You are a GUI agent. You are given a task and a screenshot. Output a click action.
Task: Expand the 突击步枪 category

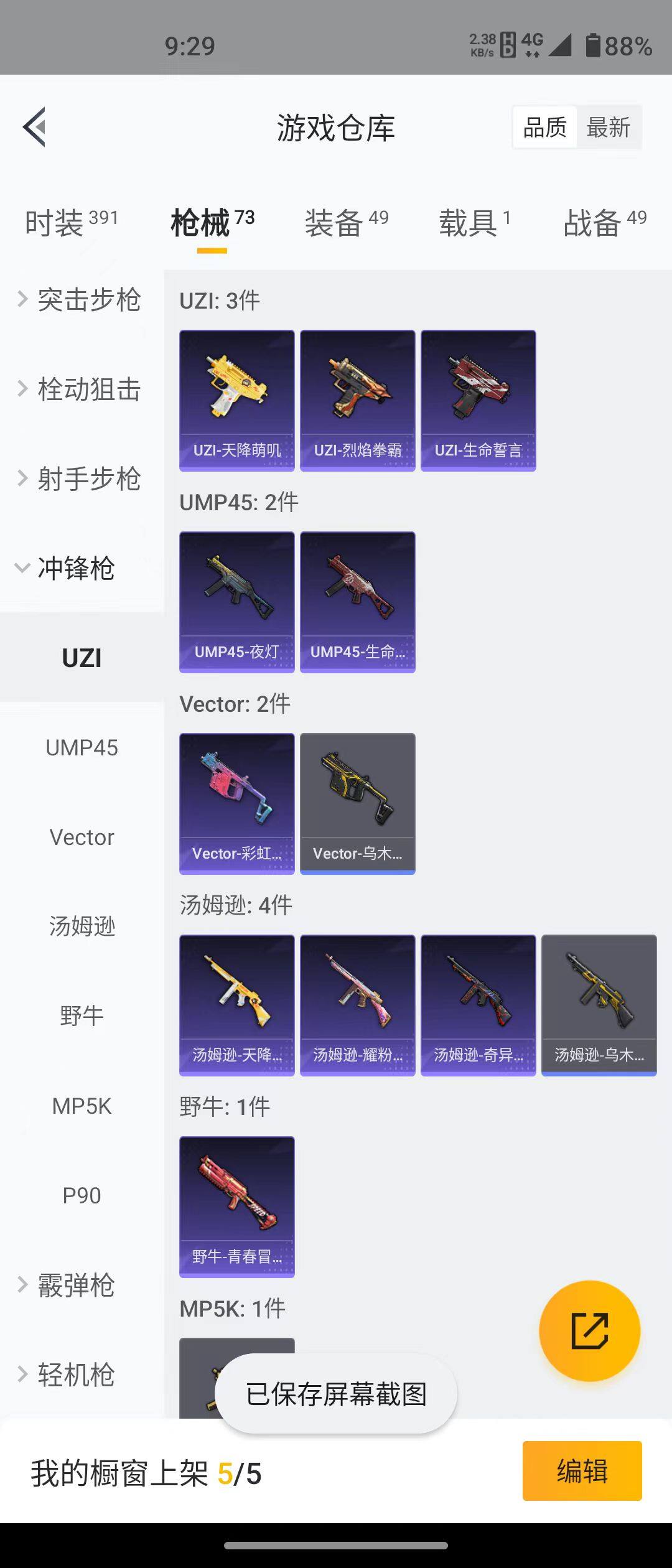point(81,300)
